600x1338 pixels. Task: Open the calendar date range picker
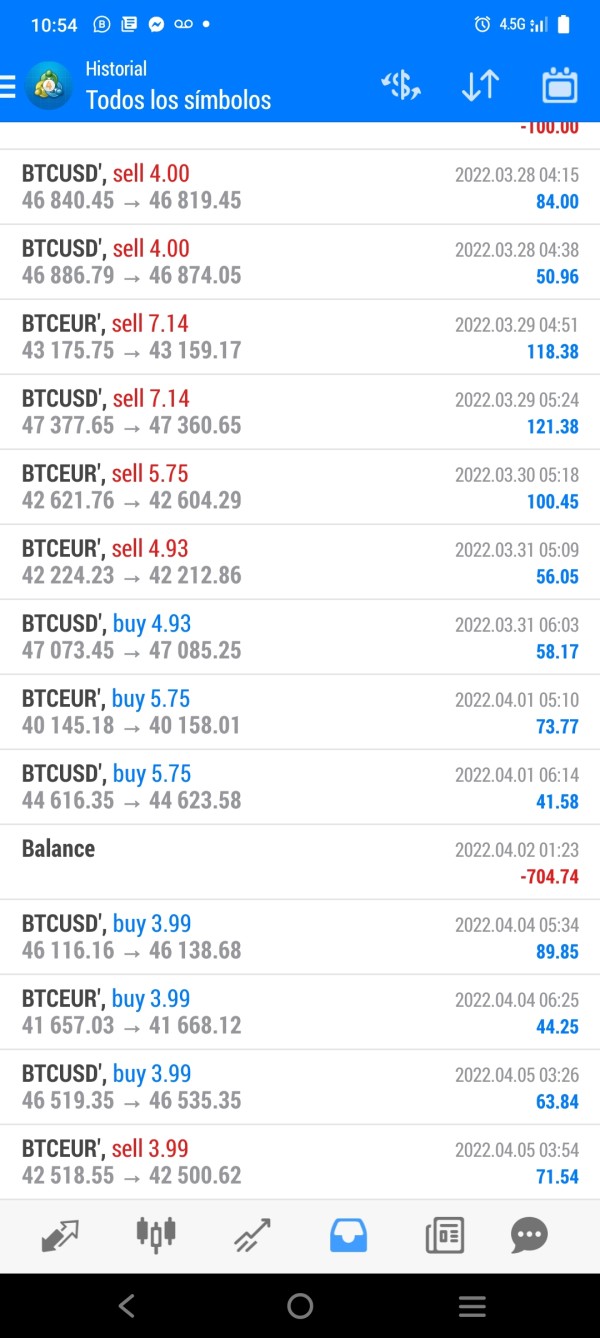(559, 86)
